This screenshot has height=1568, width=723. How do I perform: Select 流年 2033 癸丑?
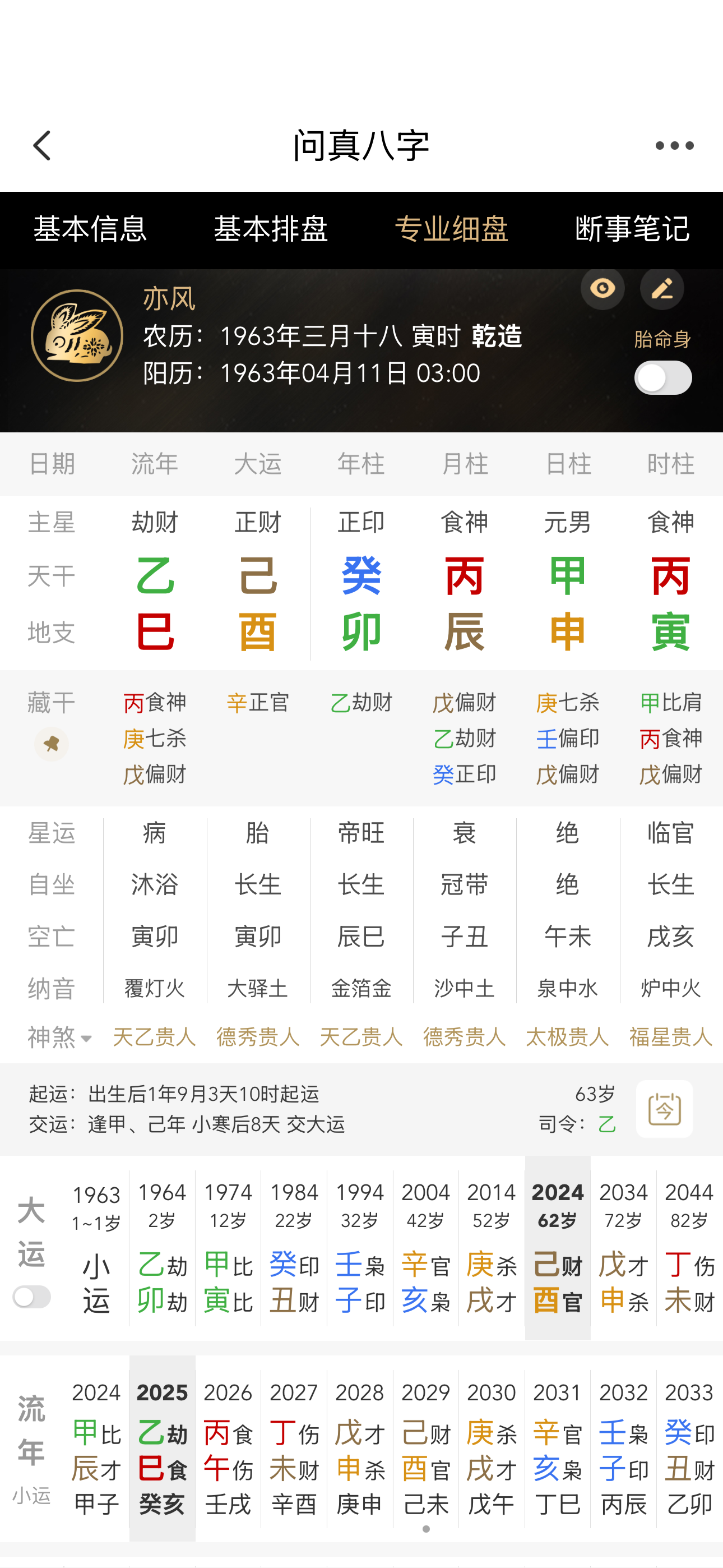(689, 1449)
